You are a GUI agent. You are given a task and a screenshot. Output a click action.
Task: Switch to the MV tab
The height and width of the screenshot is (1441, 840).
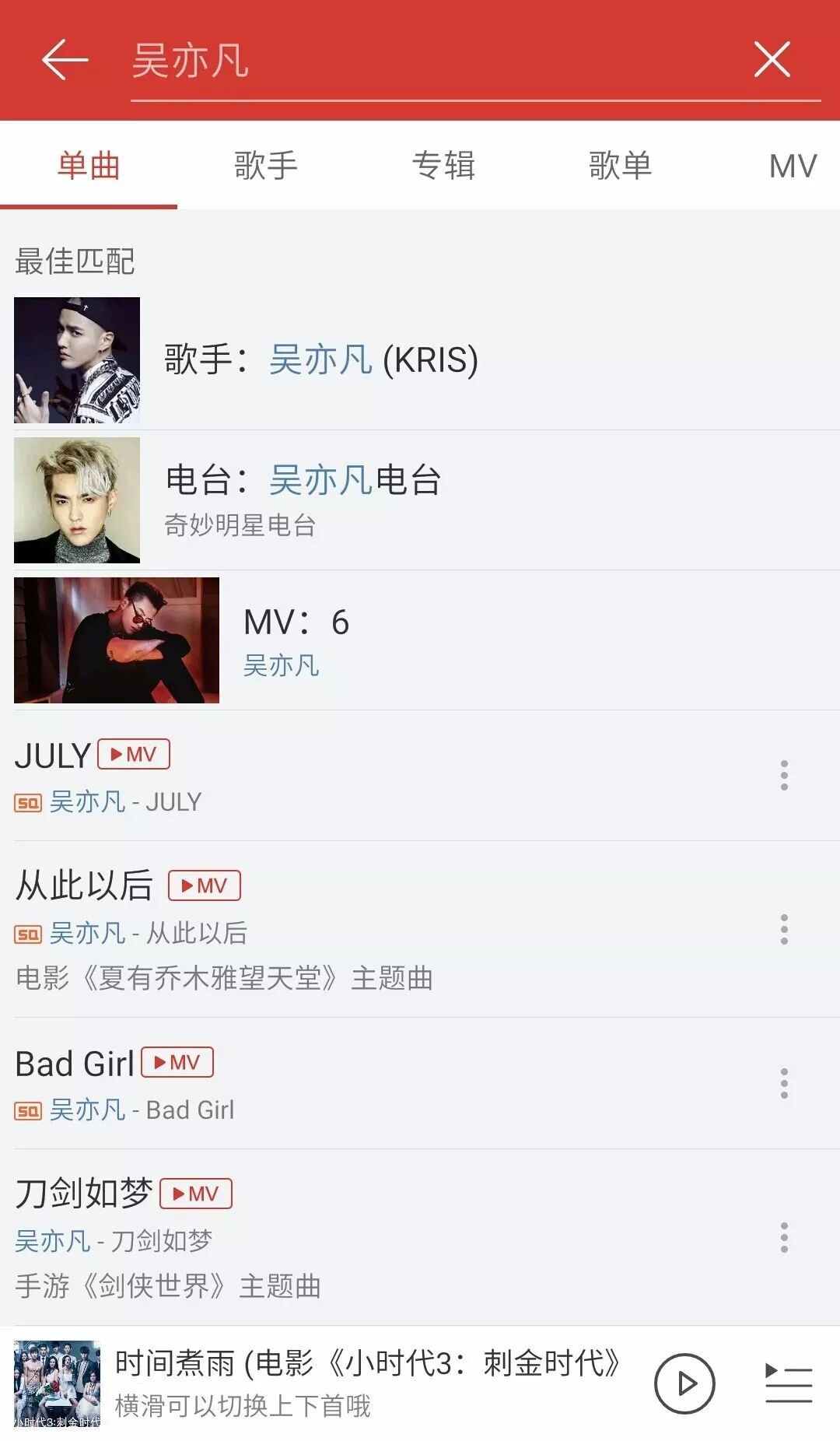(792, 166)
